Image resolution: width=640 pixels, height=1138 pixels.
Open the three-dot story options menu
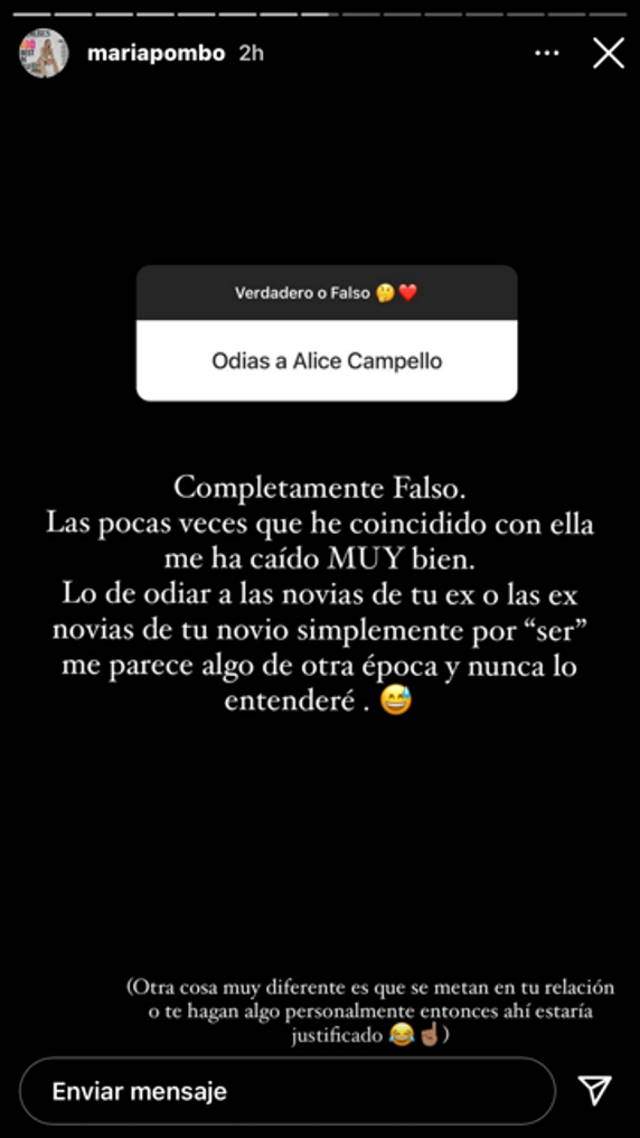547,53
